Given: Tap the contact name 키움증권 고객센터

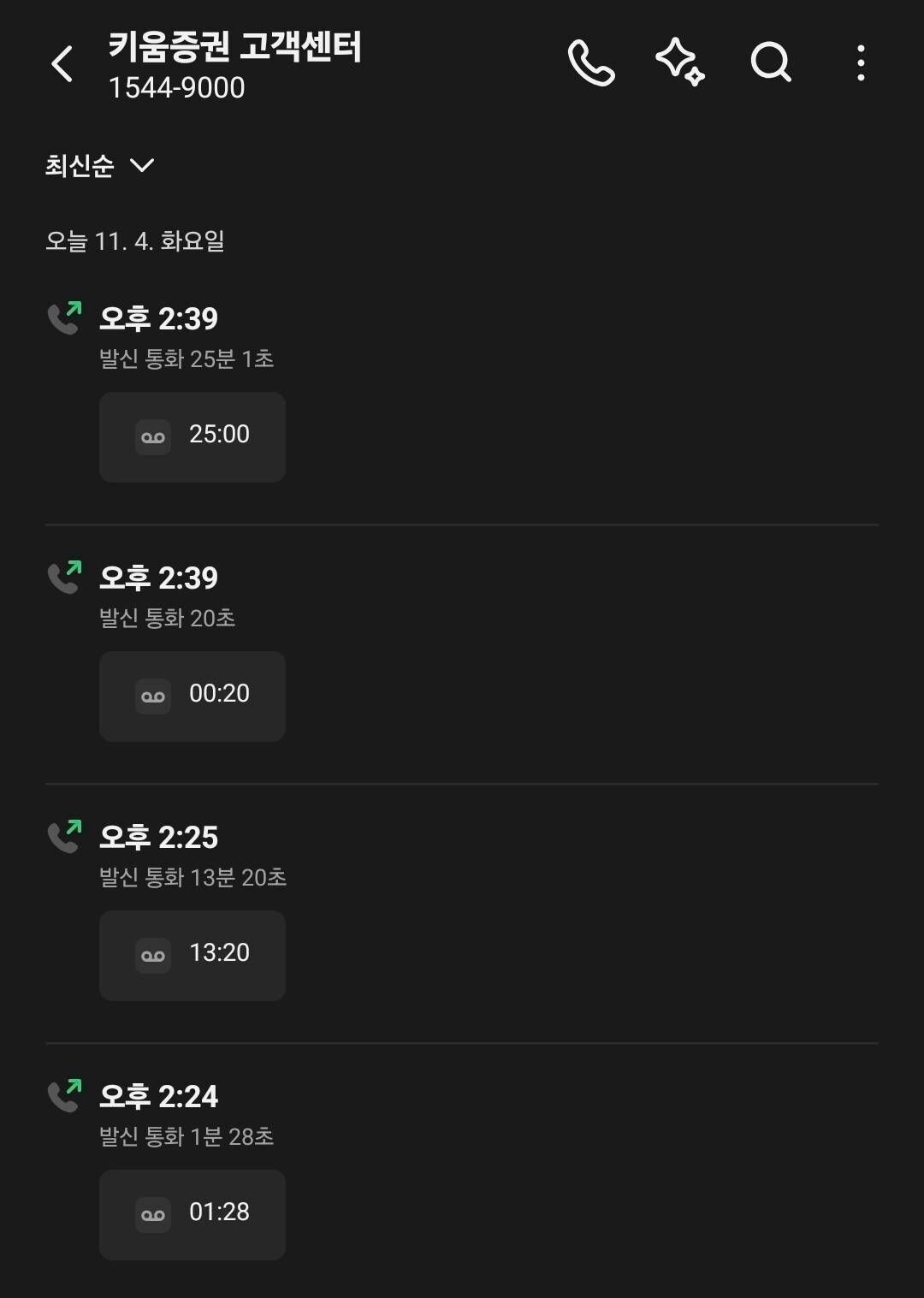Looking at the screenshot, I should point(235,50).
